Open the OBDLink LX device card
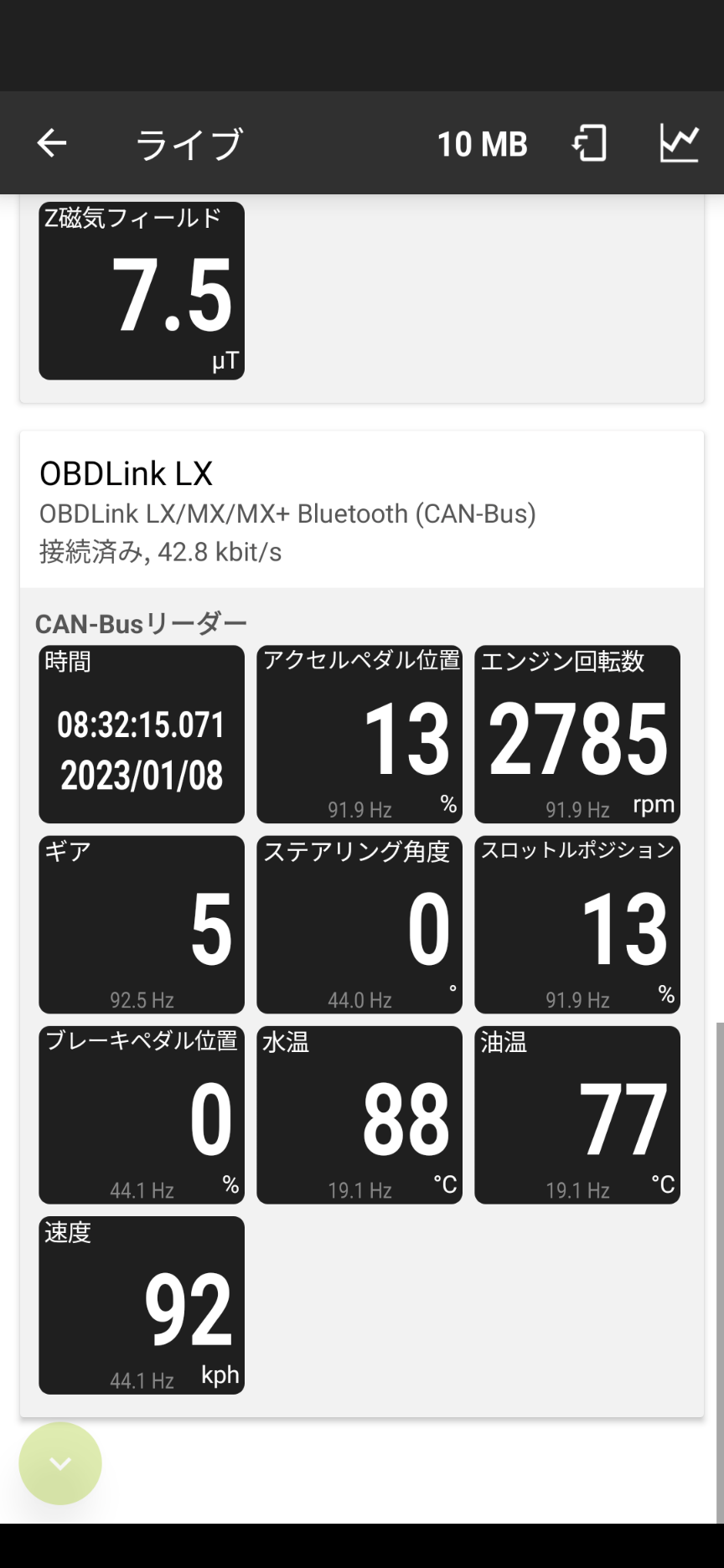Viewport: 724px width, 1568px height. [x=361, y=510]
